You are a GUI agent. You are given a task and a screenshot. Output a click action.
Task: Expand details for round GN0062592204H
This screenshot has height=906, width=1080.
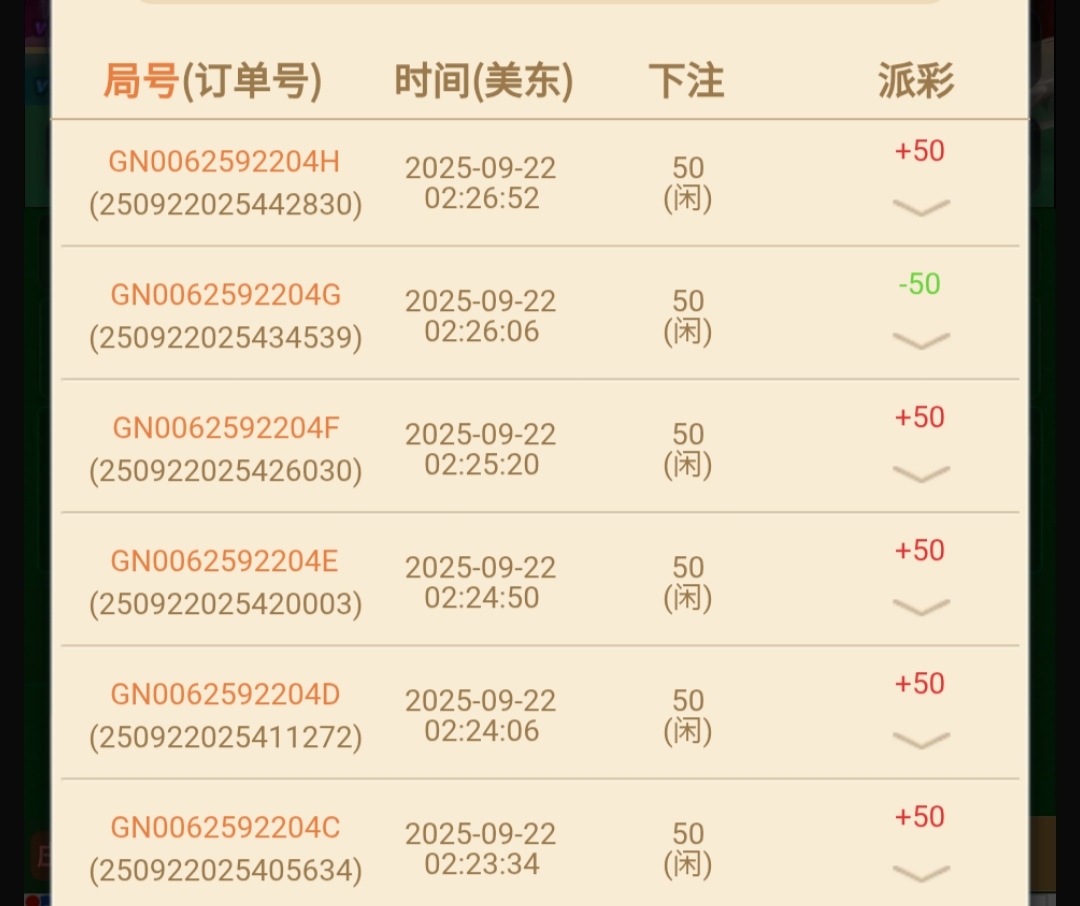coord(920,207)
